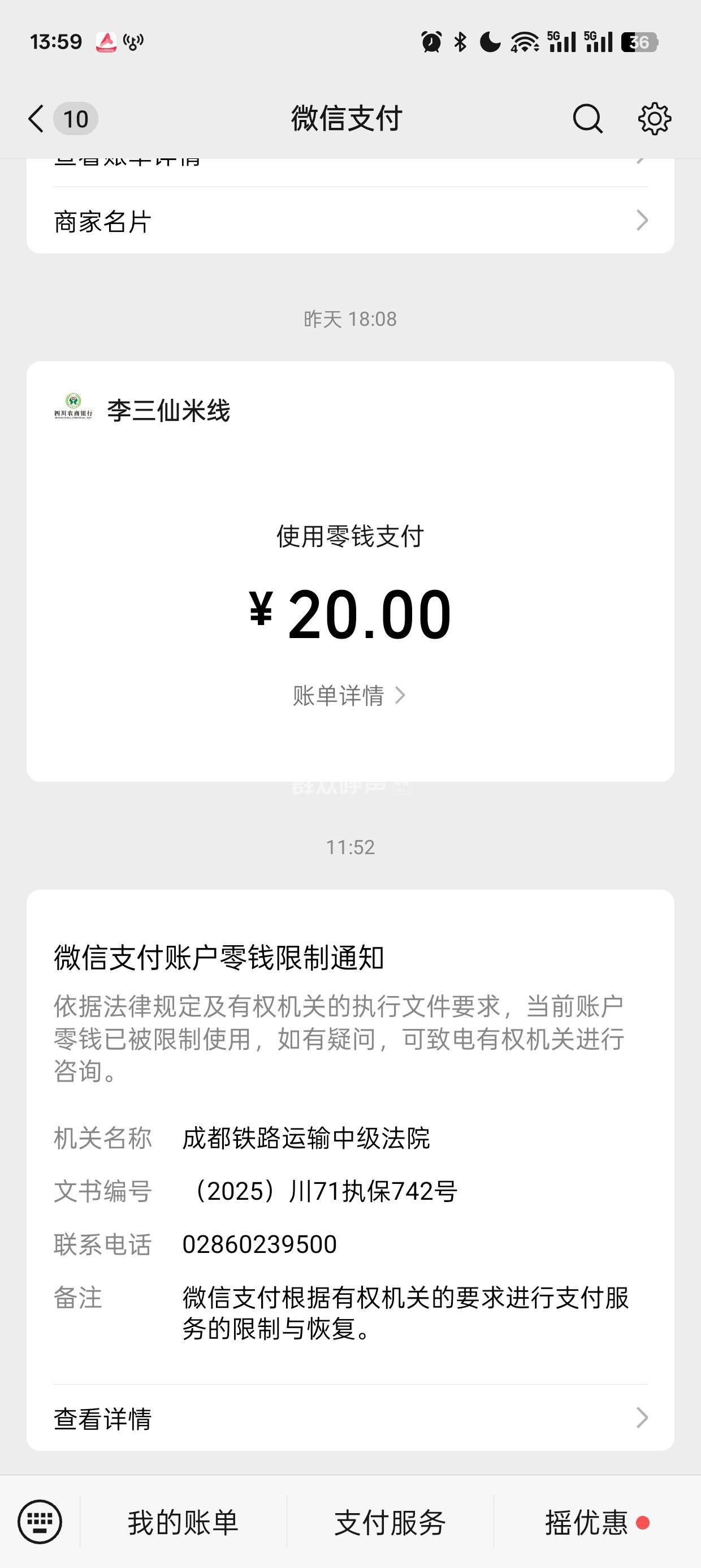The width and height of the screenshot is (701, 1568).
Task: Open 摇优惠 menu
Action: click(x=587, y=1522)
